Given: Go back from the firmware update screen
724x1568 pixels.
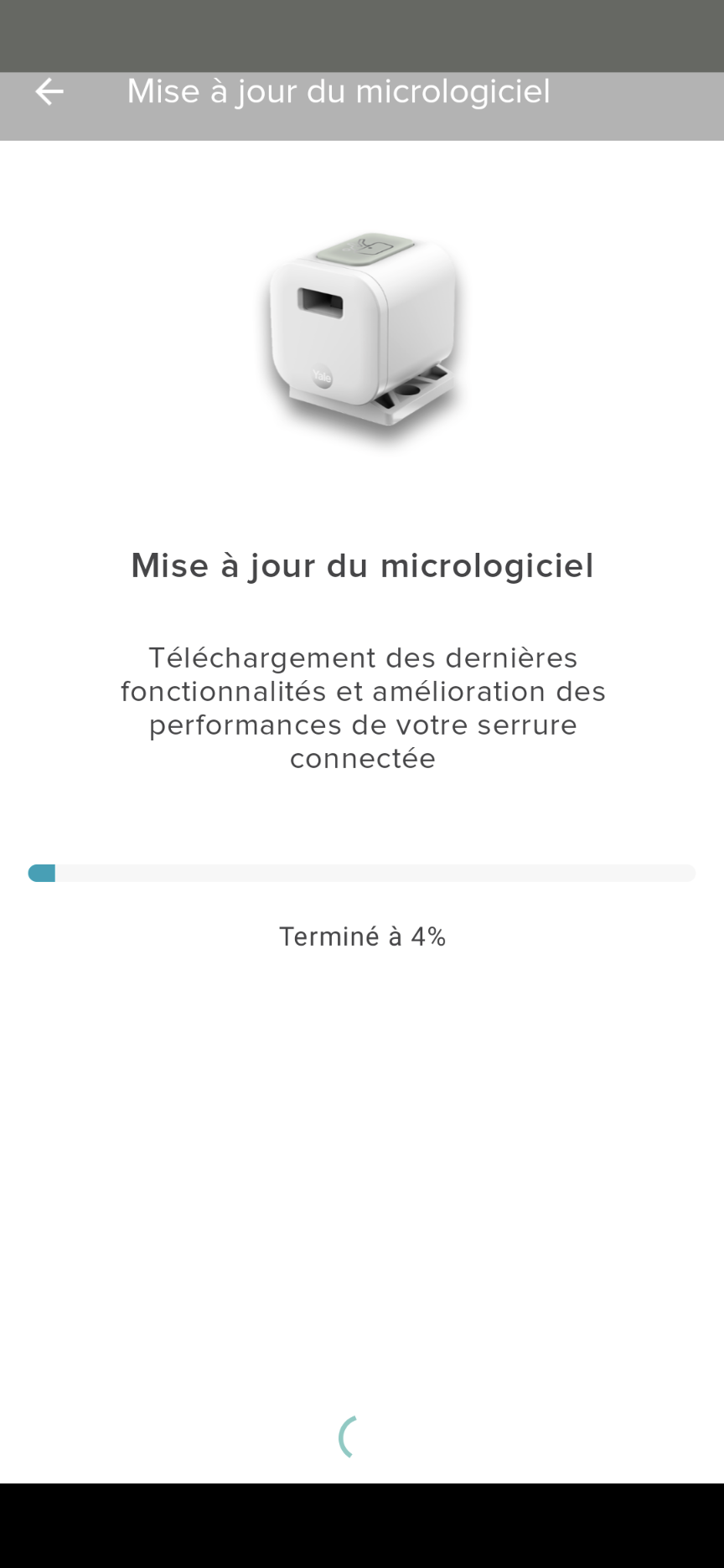Looking at the screenshot, I should [x=49, y=91].
